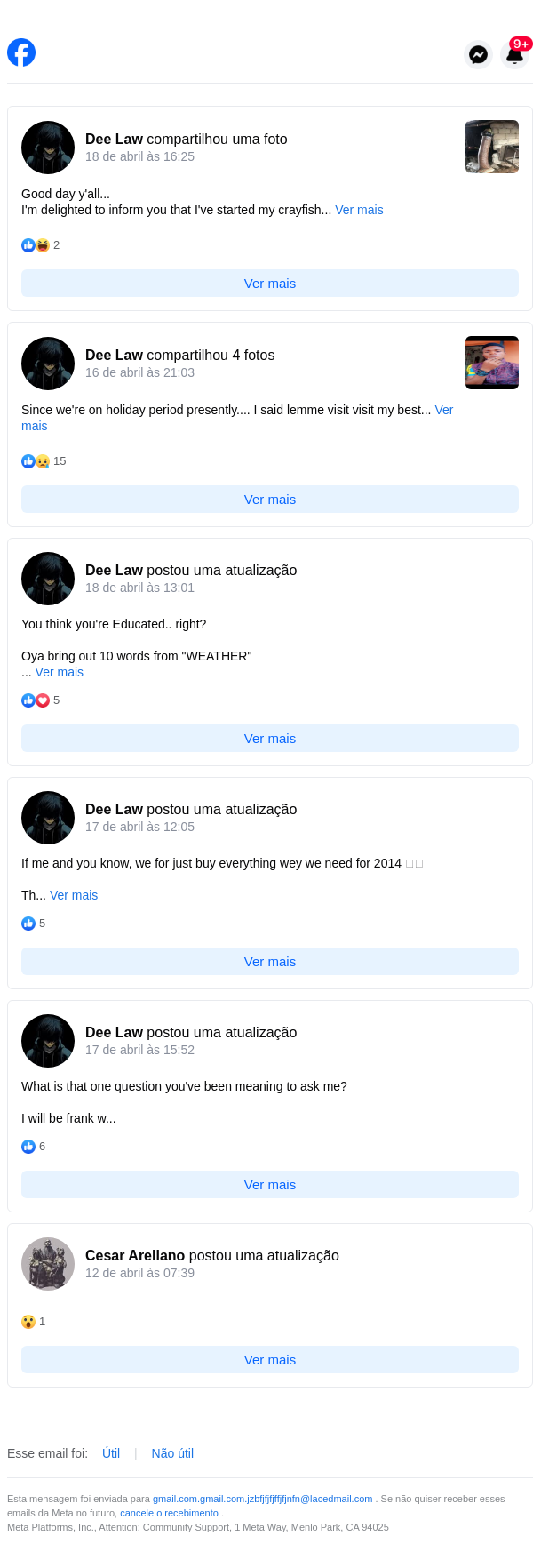Tap Ver mais button under the 2014 post
This screenshot has width=533, height=1568.
[270, 962]
